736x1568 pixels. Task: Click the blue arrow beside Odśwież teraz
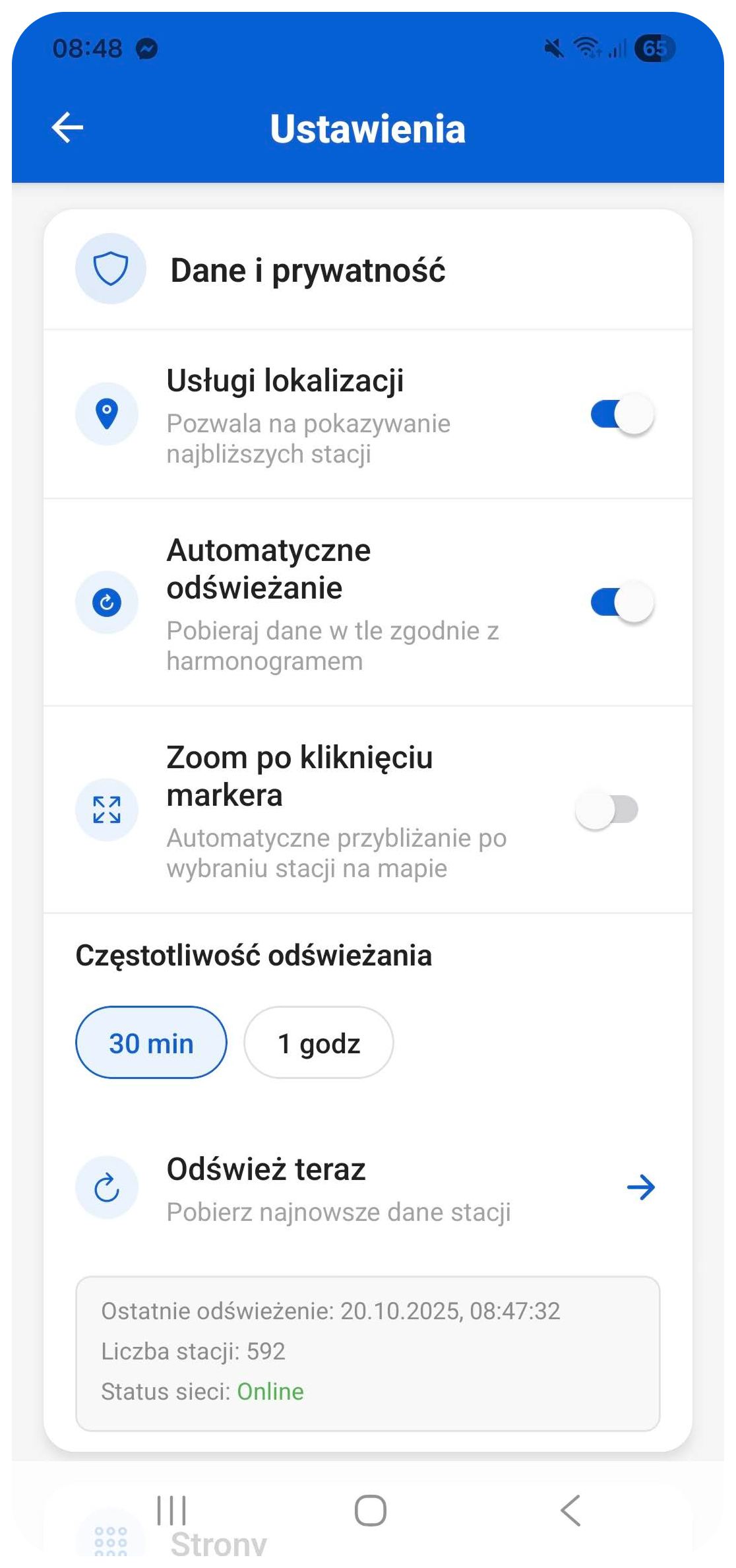point(642,1187)
